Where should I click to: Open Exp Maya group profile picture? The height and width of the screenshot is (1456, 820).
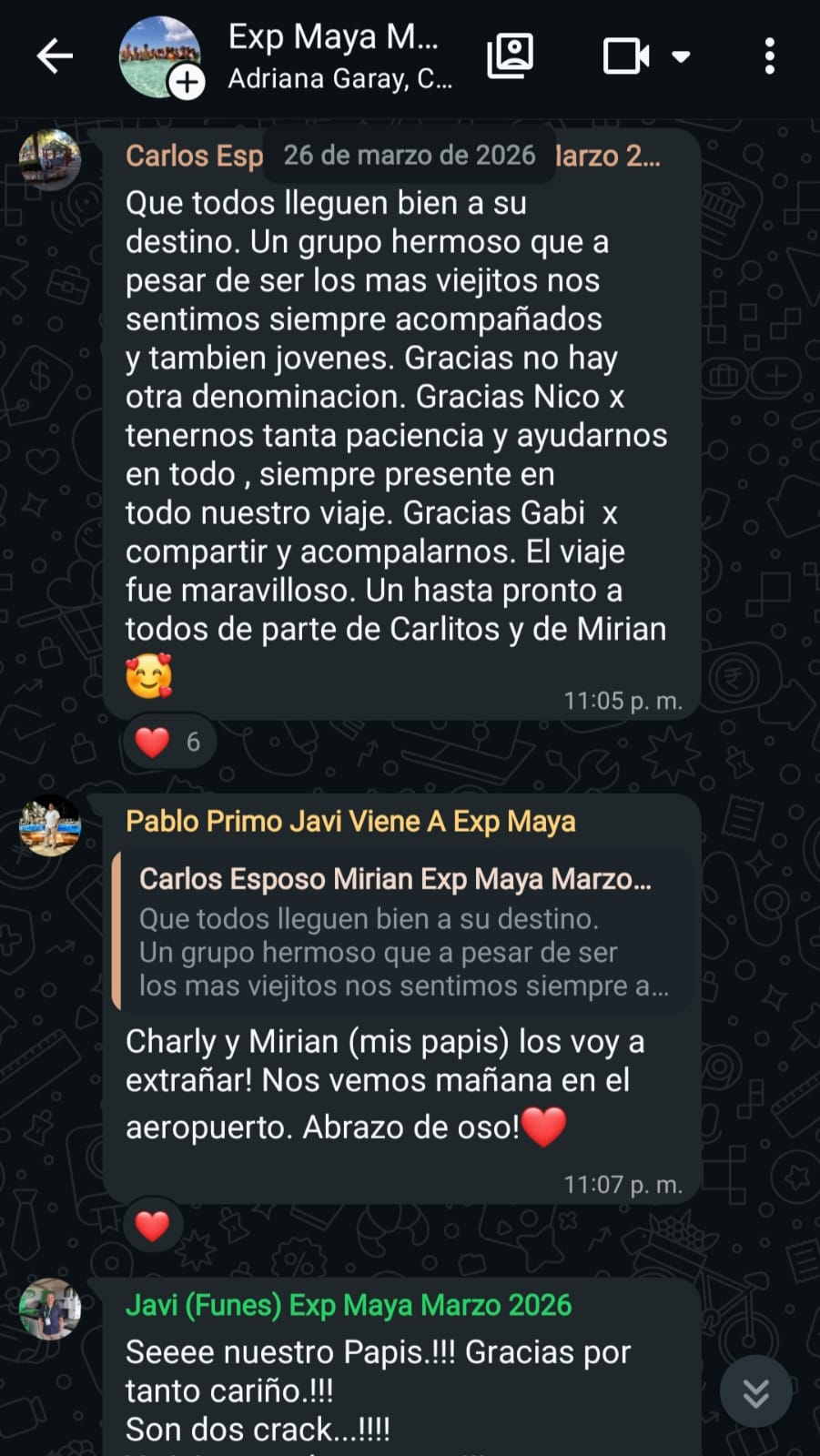coord(160,56)
